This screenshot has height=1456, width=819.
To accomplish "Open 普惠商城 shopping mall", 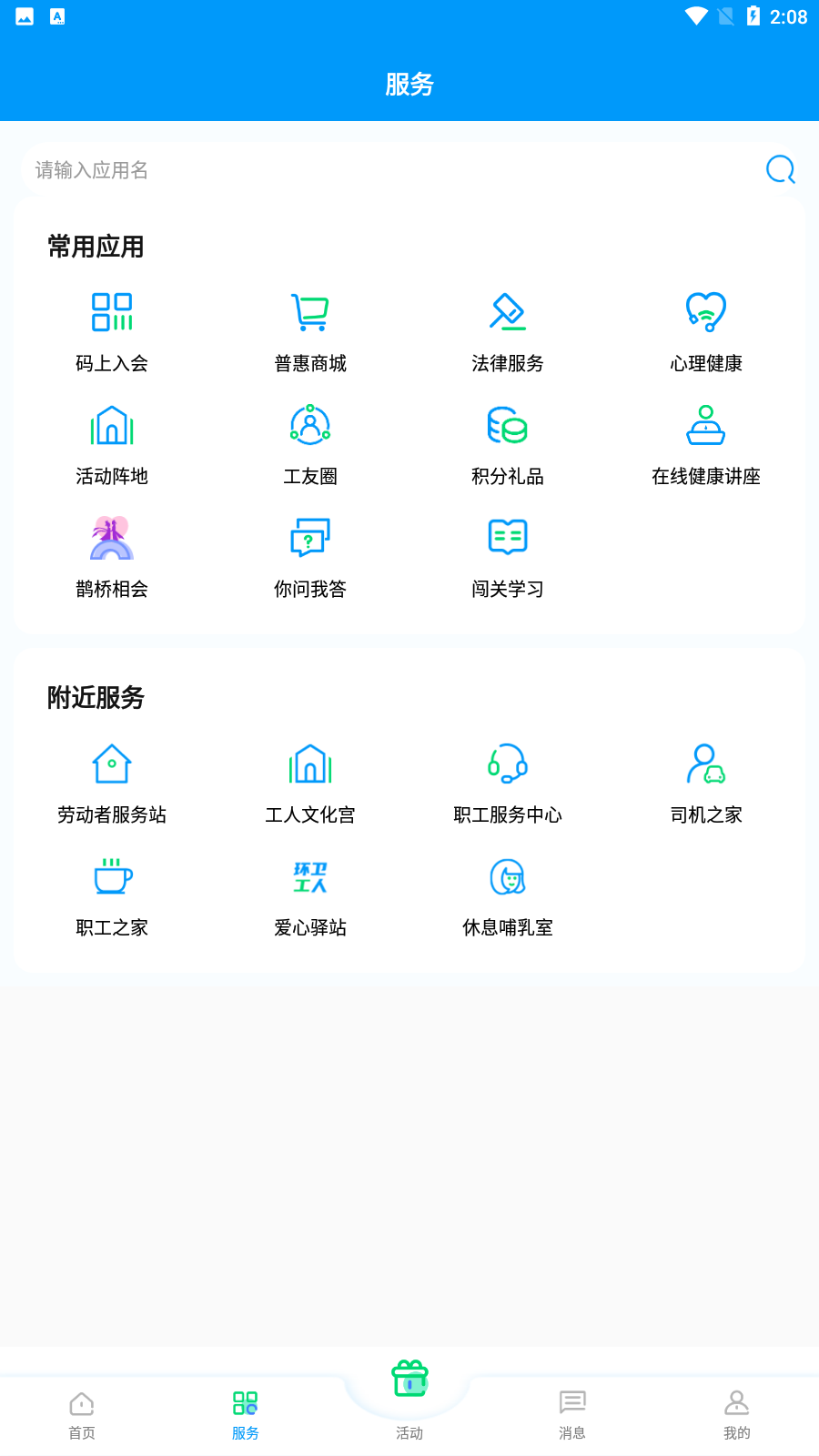I will [310, 332].
